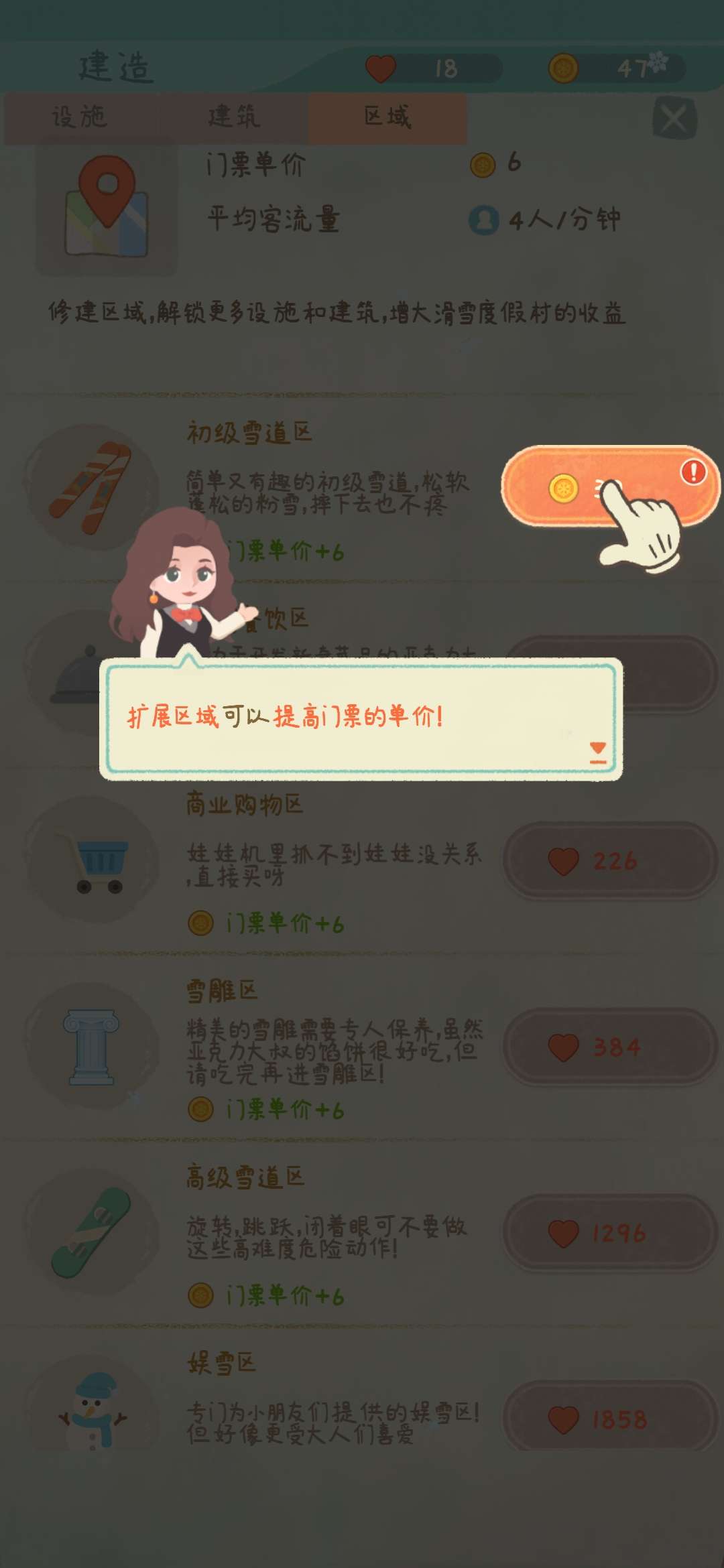This screenshot has height=1568, width=724.
Task: Switch to the 设施 tab
Action: pyautogui.click(x=80, y=118)
